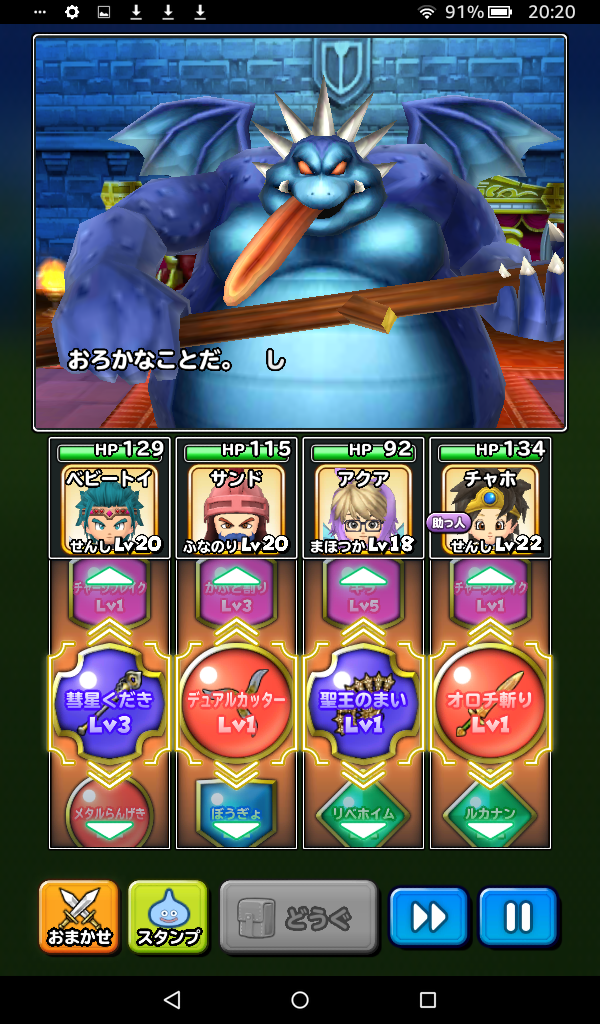
Task: Tap the おまかせ auto-battle button
Action: coord(79,917)
